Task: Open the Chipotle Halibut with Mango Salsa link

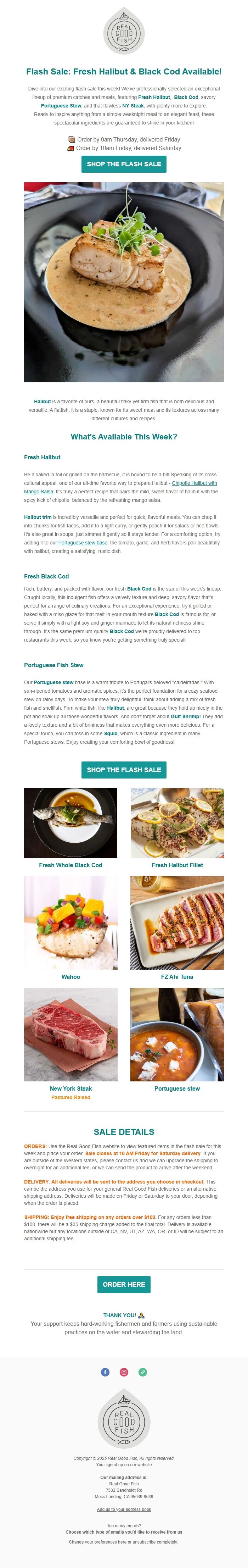Action: 194,483
